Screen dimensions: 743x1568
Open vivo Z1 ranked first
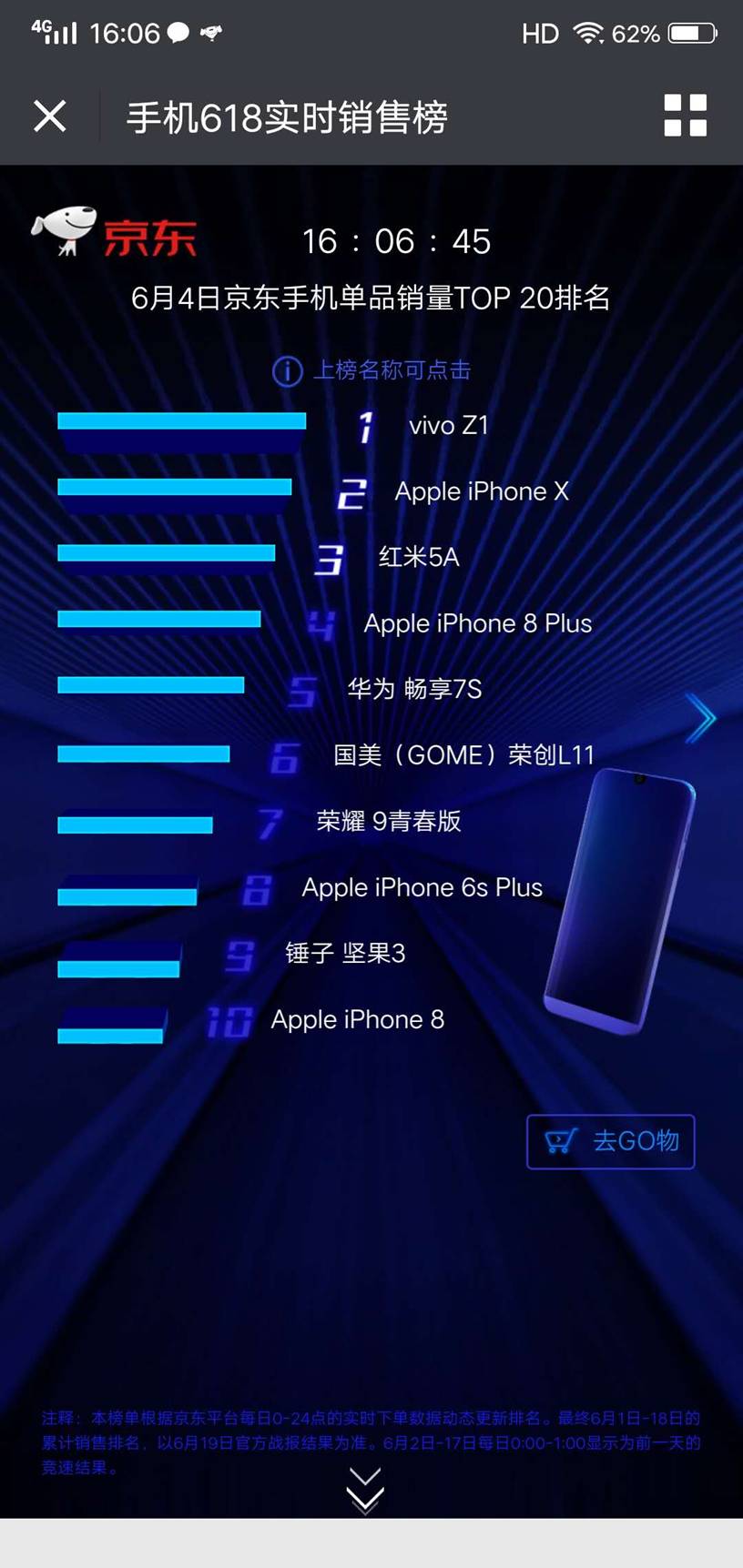448,425
